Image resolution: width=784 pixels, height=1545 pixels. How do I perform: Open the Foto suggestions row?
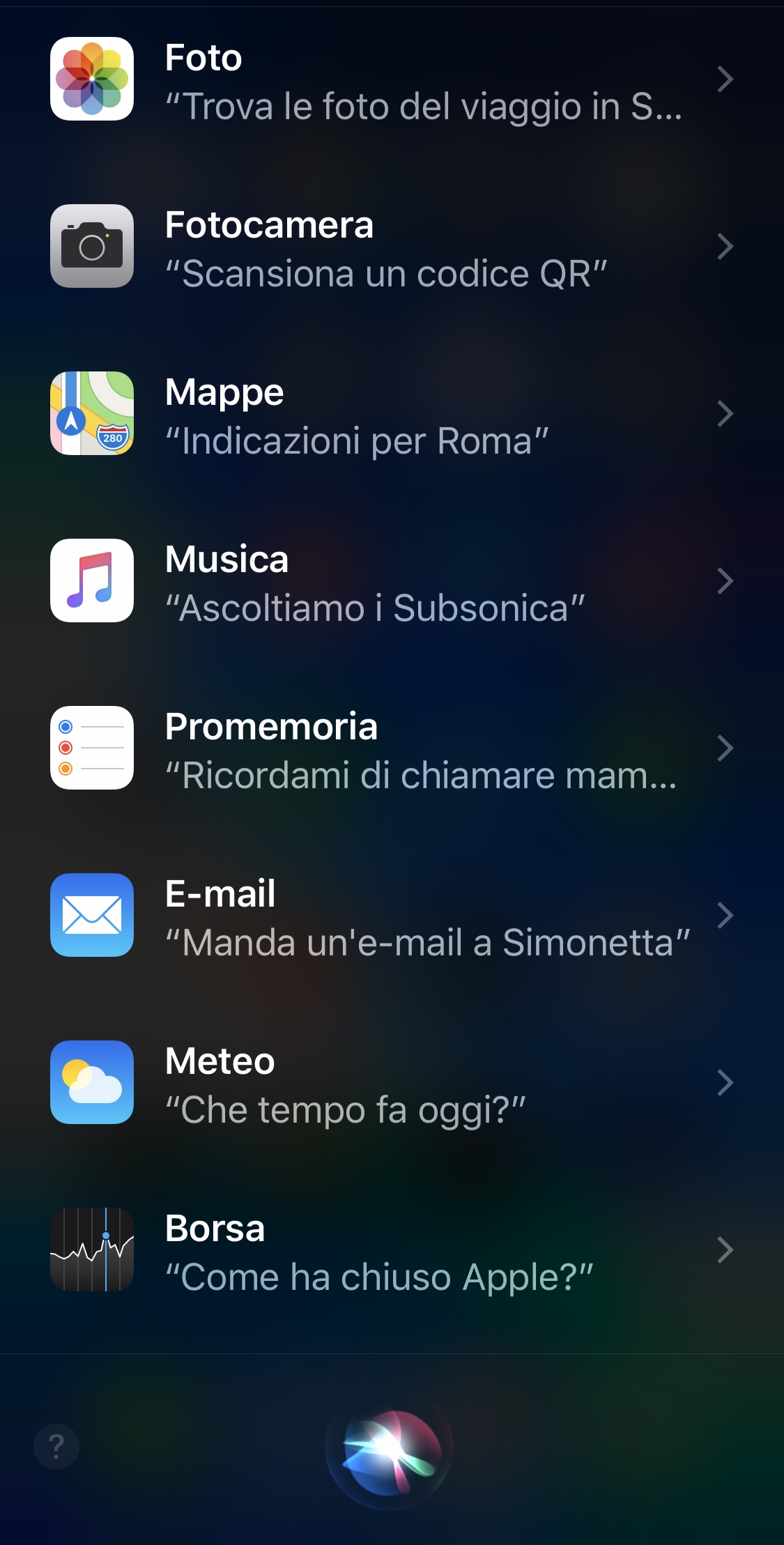click(392, 79)
